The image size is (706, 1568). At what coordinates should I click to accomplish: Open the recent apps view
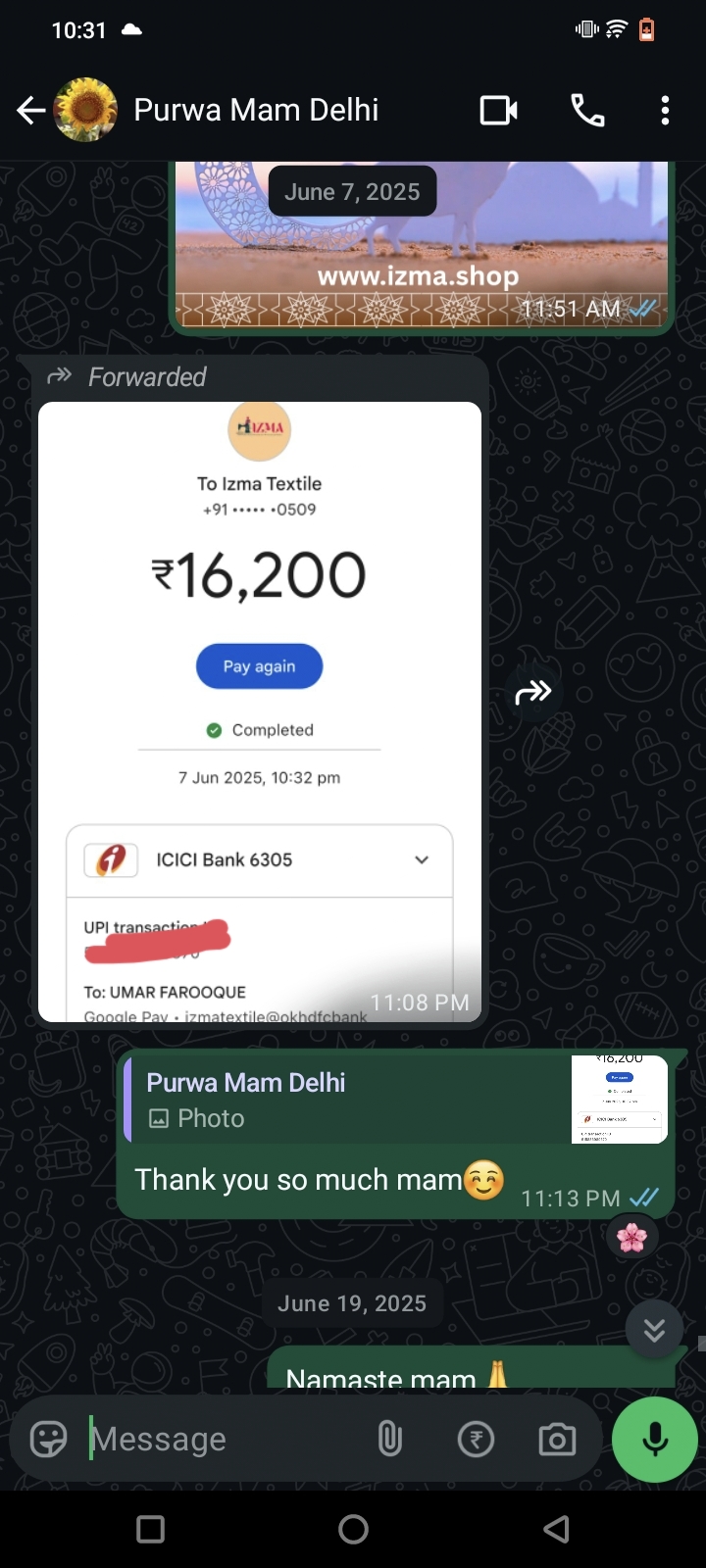(x=150, y=1529)
